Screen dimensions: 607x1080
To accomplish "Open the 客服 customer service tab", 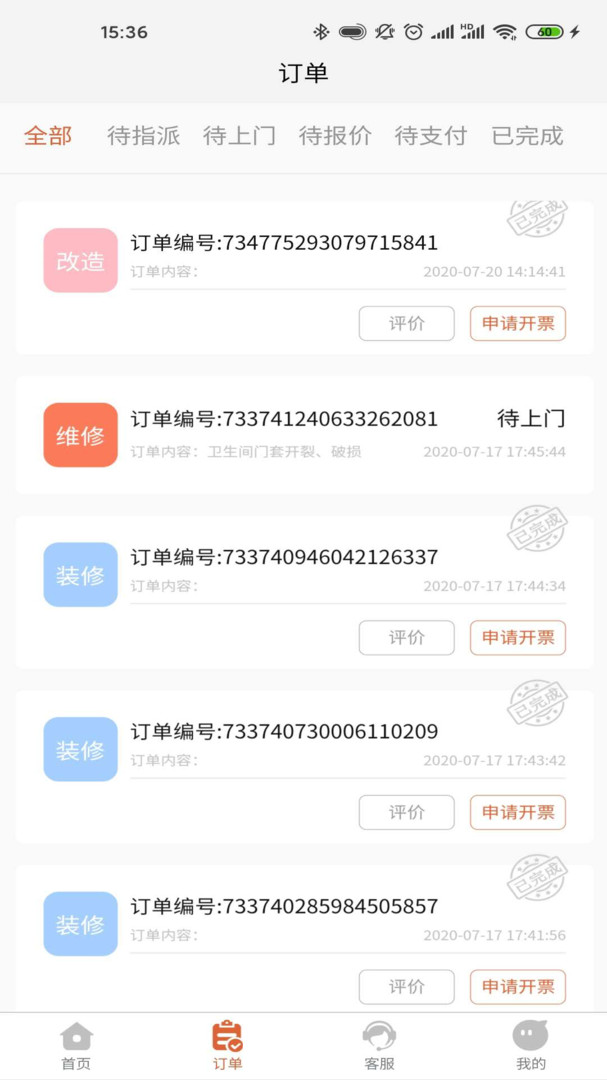I will [x=379, y=1046].
